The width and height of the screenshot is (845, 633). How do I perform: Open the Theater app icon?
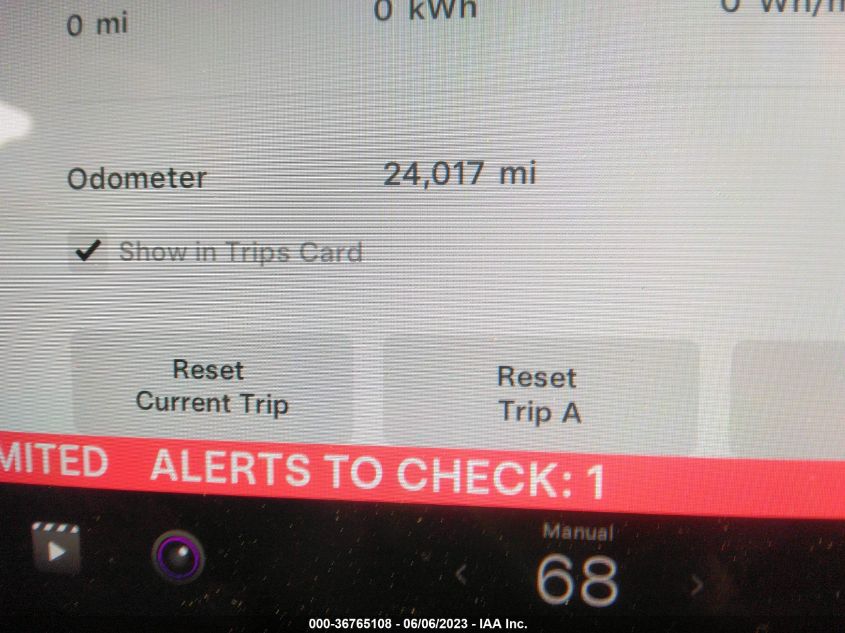pyautogui.click(x=55, y=549)
